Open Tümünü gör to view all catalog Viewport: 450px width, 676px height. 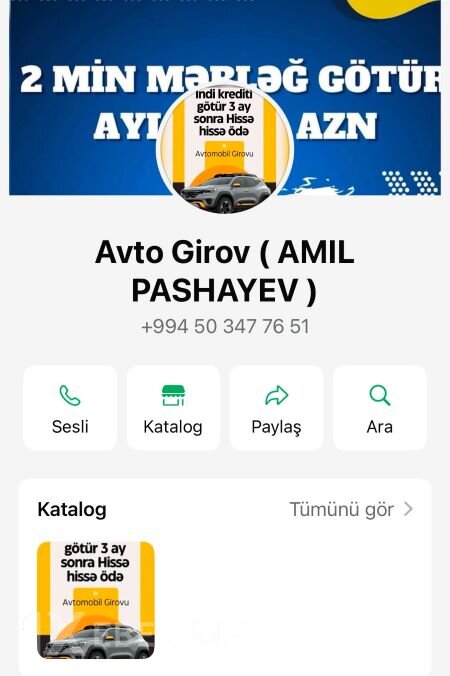click(351, 509)
